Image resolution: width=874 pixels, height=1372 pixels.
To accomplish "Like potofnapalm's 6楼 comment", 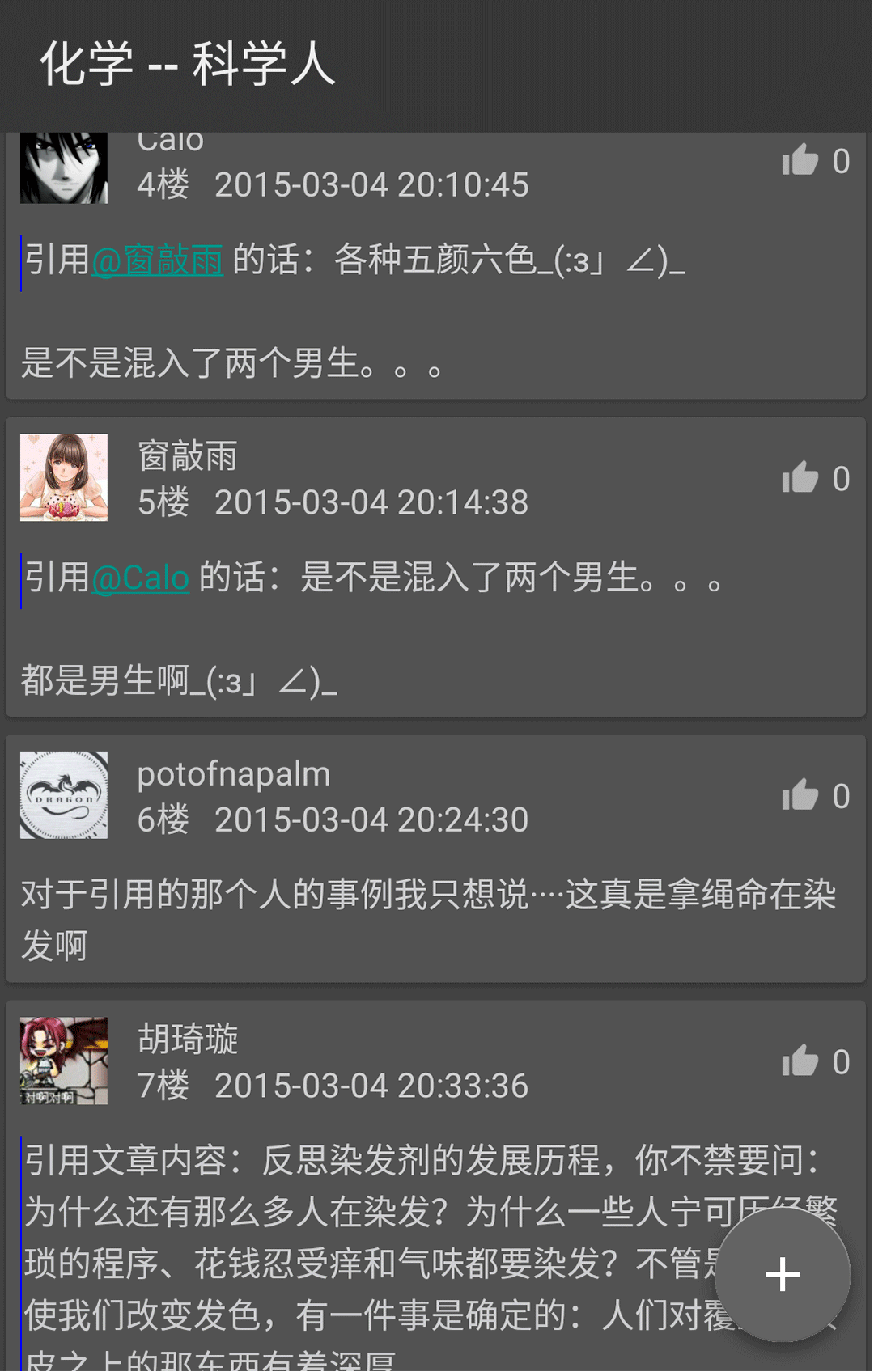I will click(x=800, y=796).
